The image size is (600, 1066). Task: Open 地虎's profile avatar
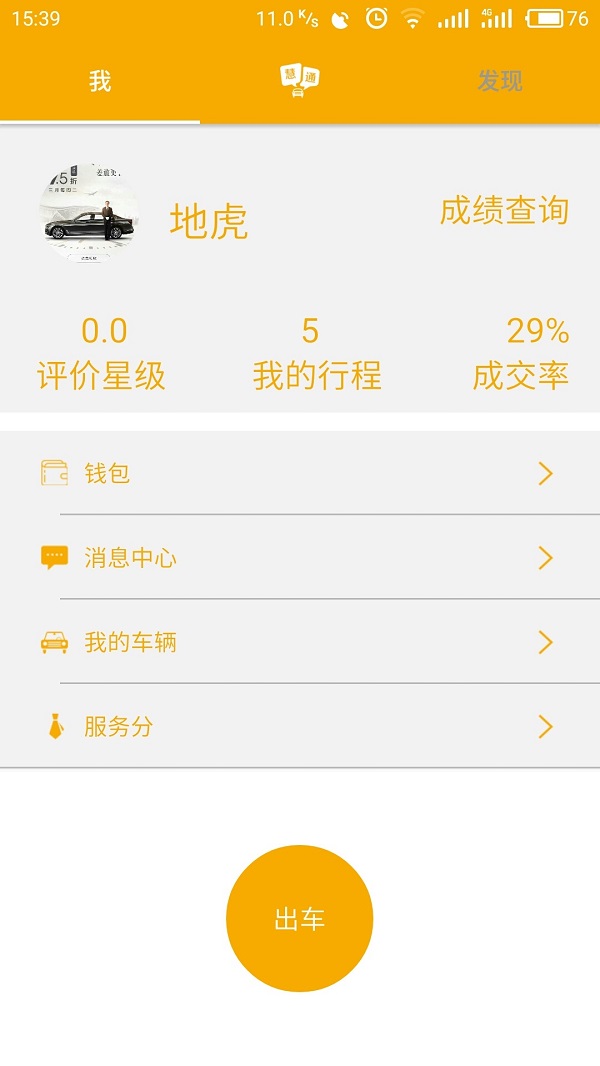[88, 213]
